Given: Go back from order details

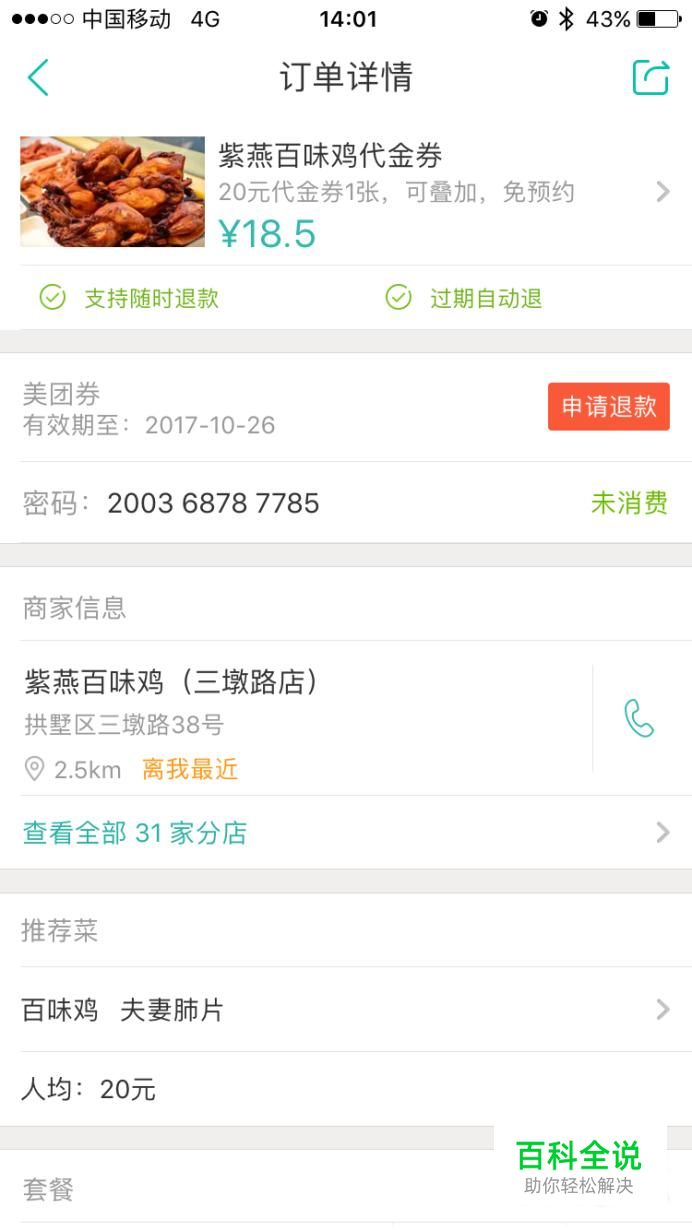Looking at the screenshot, I should [38, 77].
